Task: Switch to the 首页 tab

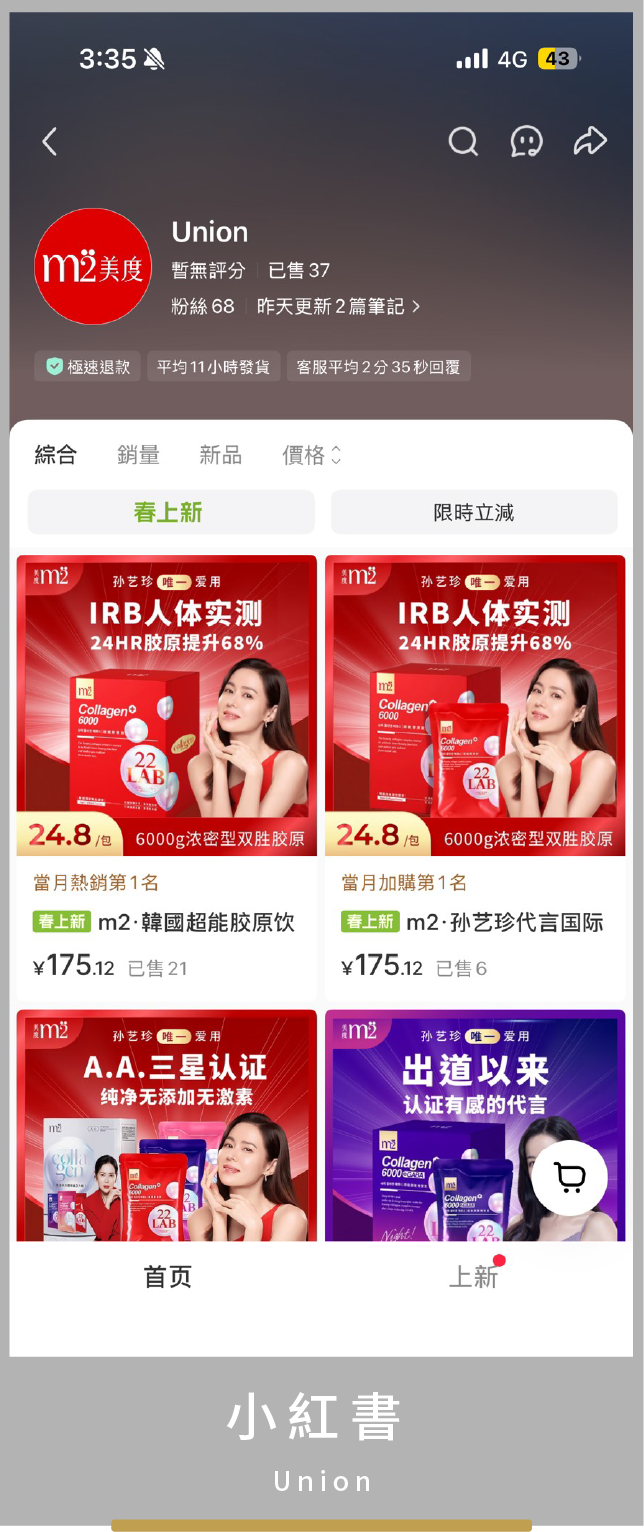Action: 167,1277
